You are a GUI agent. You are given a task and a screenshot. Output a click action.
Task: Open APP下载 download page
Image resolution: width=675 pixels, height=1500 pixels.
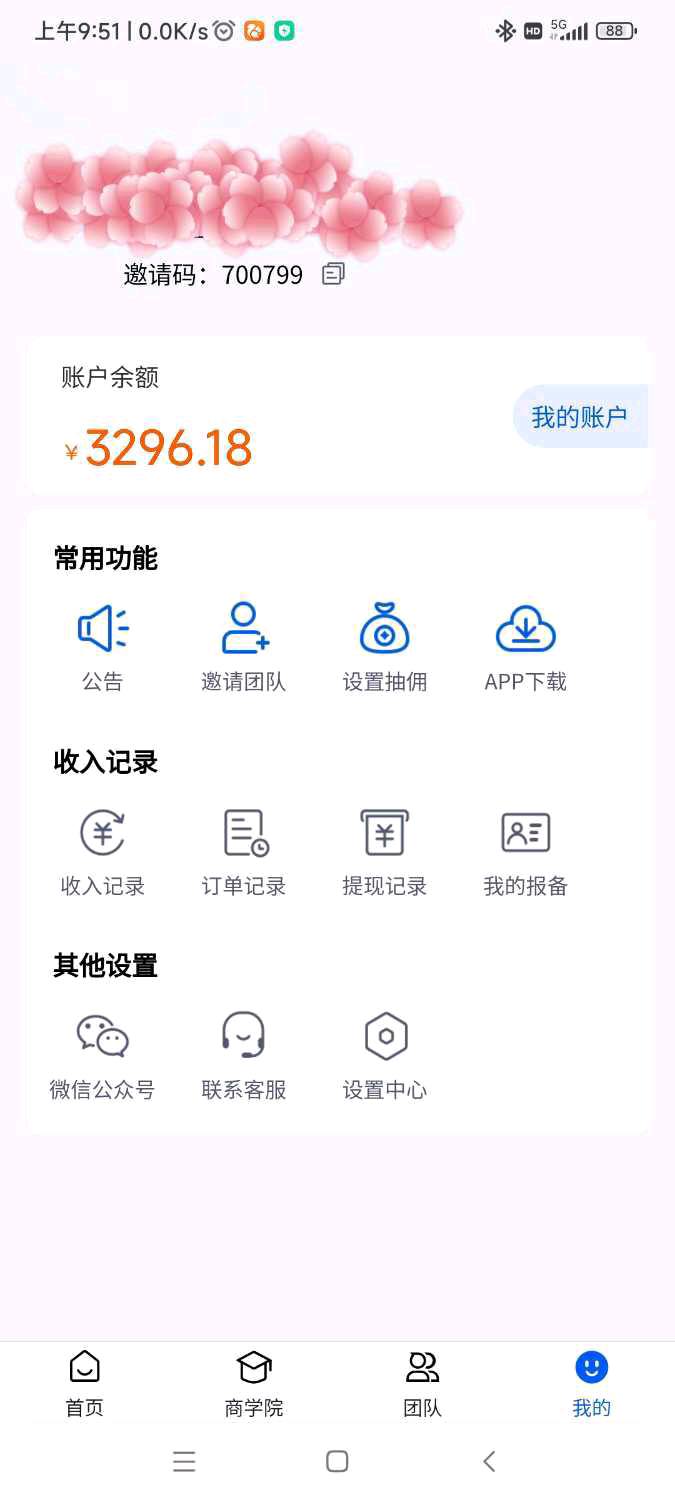526,647
